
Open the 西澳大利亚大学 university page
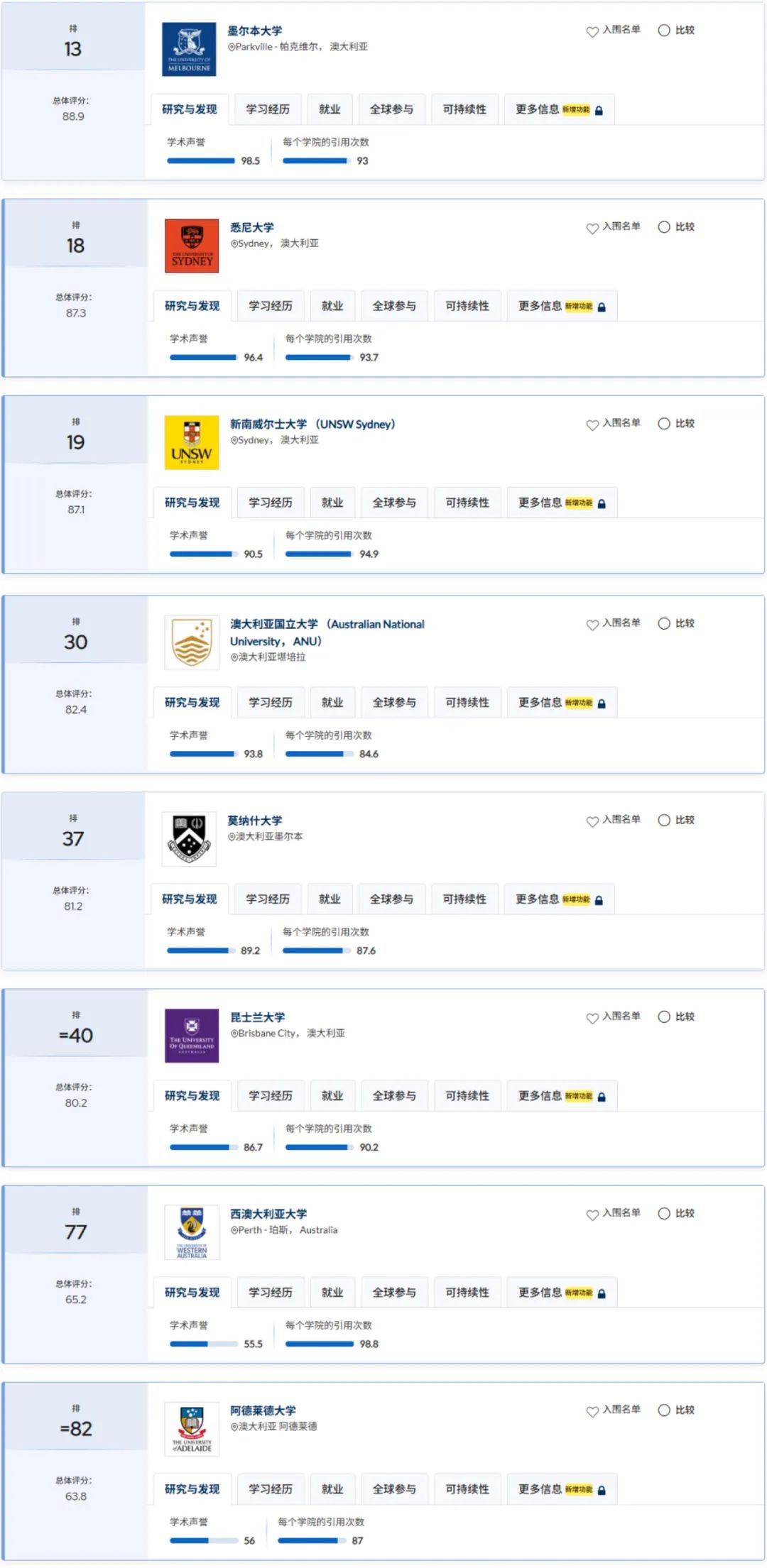tap(268, 1214)
